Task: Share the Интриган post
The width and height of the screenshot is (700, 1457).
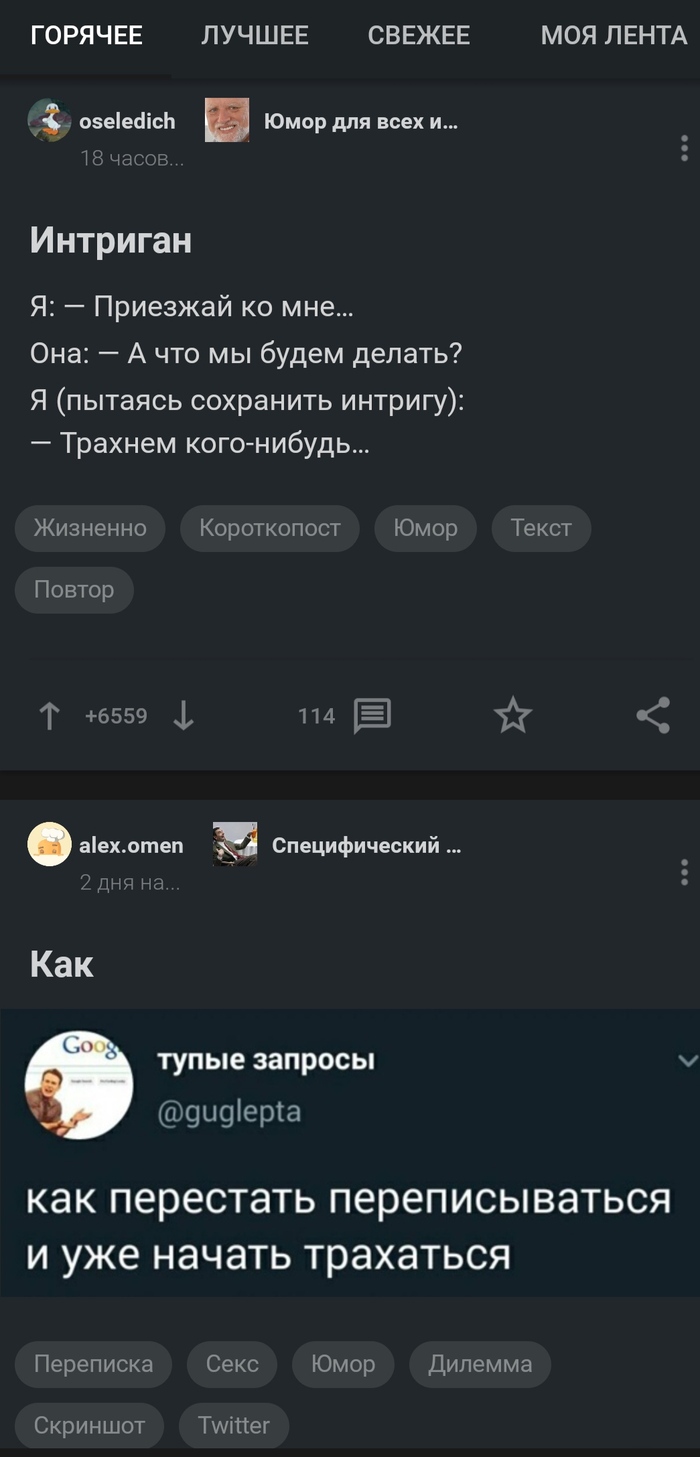Action: click(653, 716)
